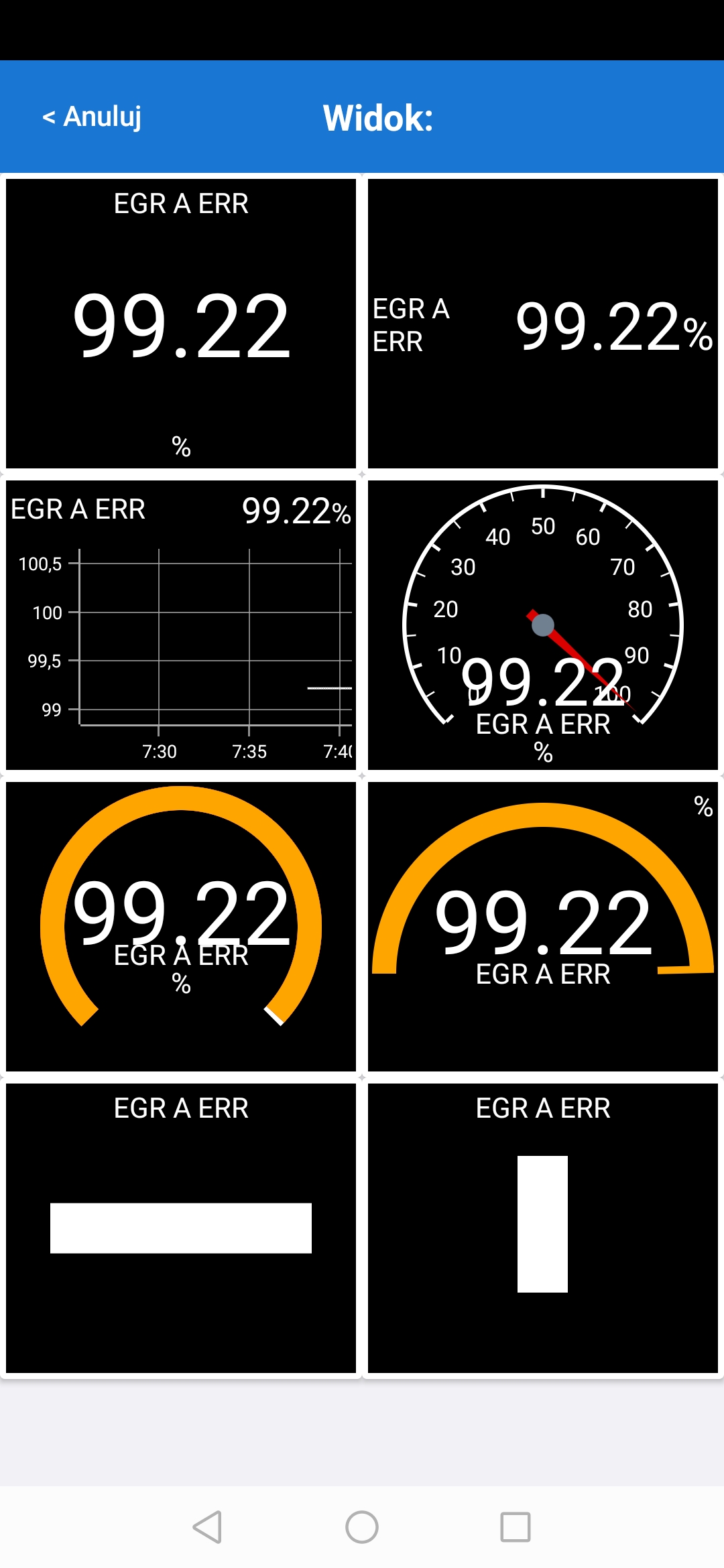This screenshot has width=724, height=1568.
Task: Select the large centered number view
Action: (x=181, y=324)
